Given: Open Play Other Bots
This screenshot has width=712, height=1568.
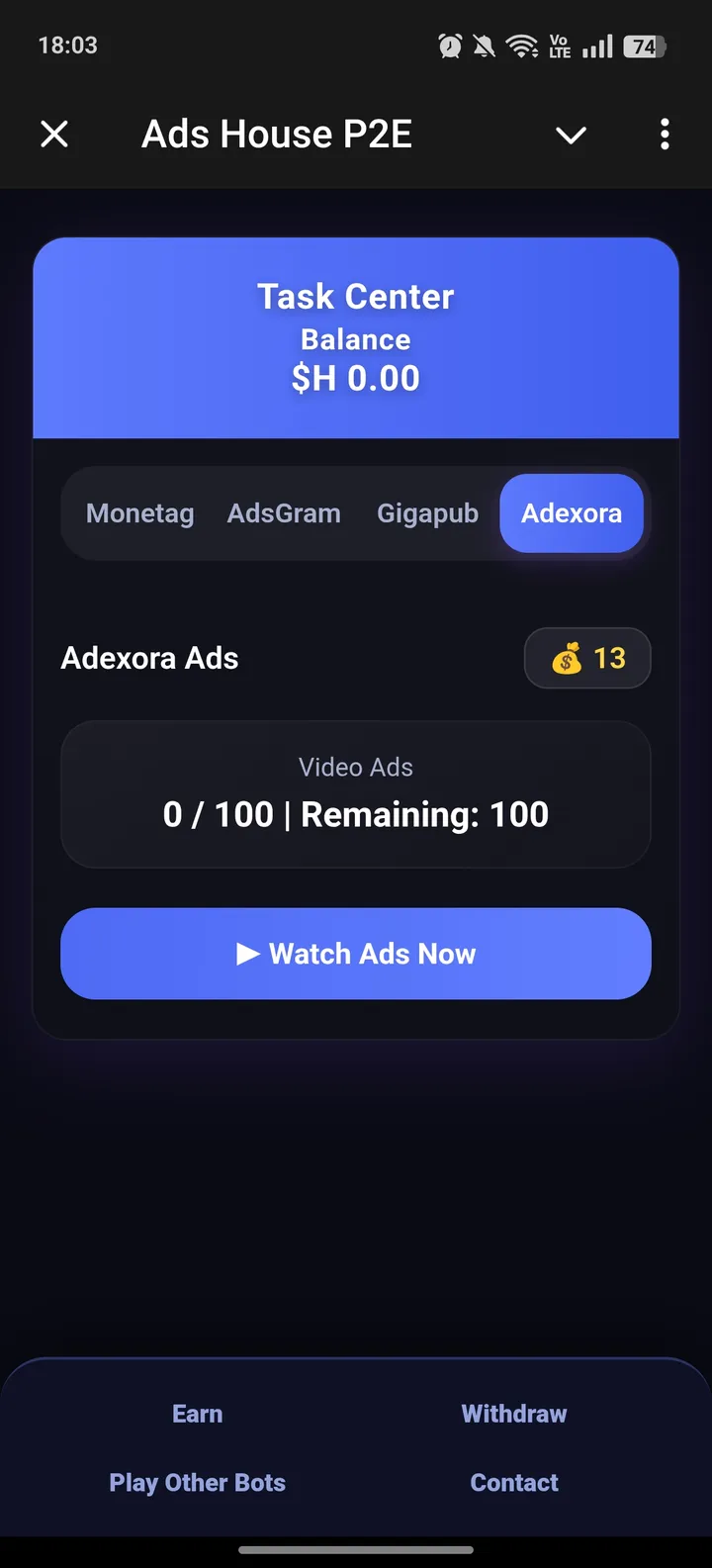Looking at the screenshot, I should pos(197,1483).
